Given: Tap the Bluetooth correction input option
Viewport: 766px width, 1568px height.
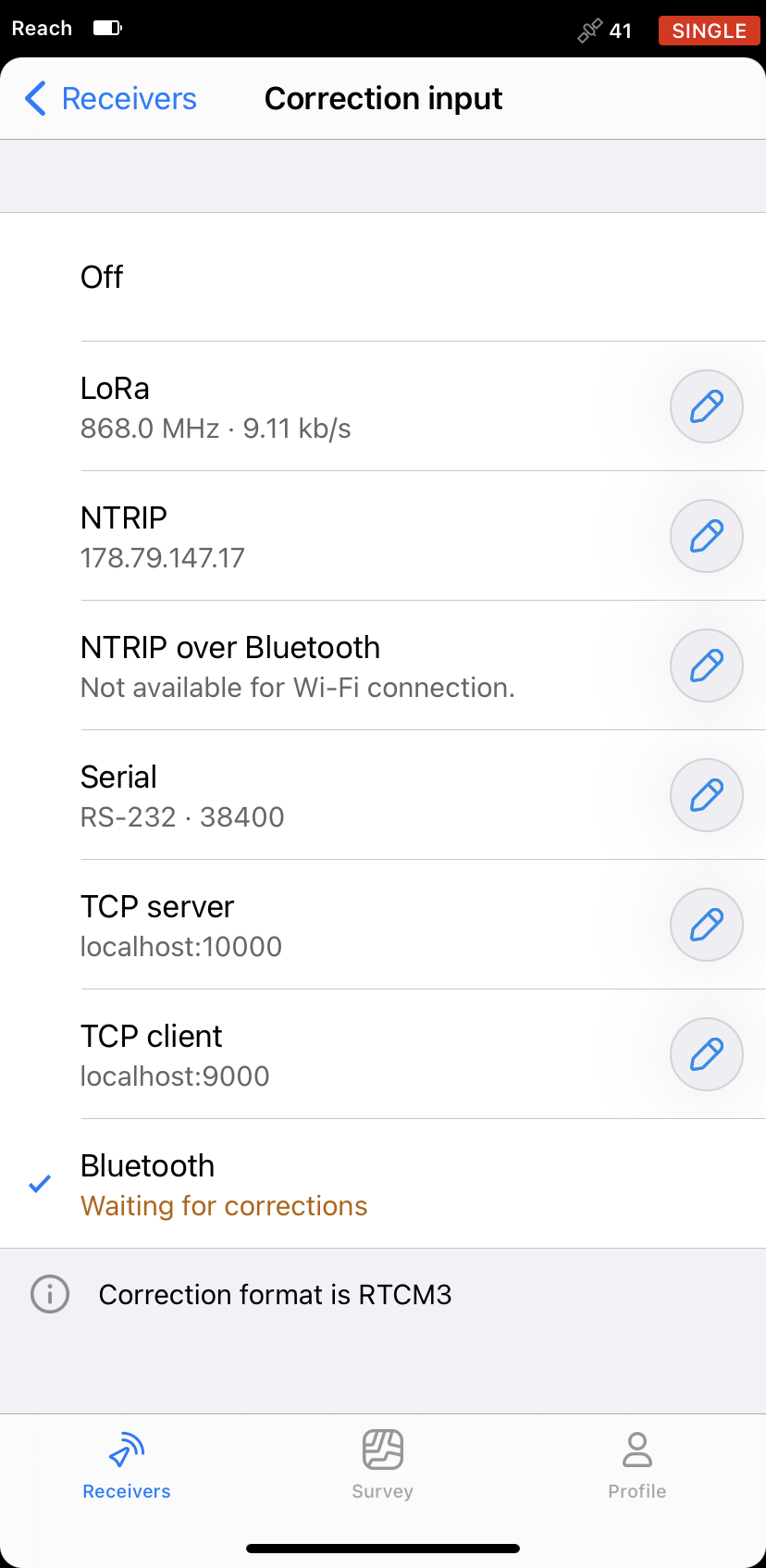Looking at the screenshot, I should tap(383, 1184).
